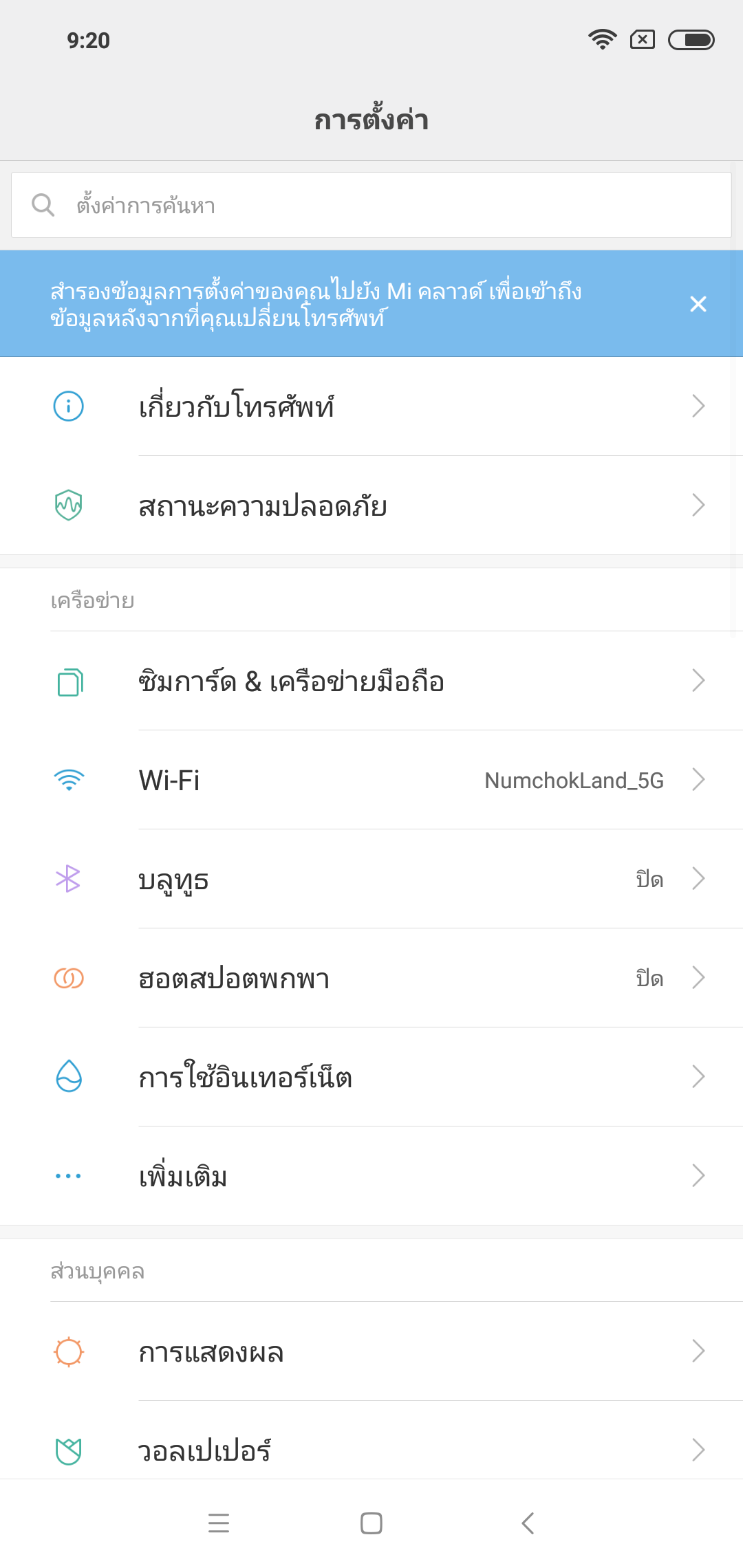
Task: Open เกี่ยวกับโทรศัพท์ (About phone)
Action: (x=371, y=406)
